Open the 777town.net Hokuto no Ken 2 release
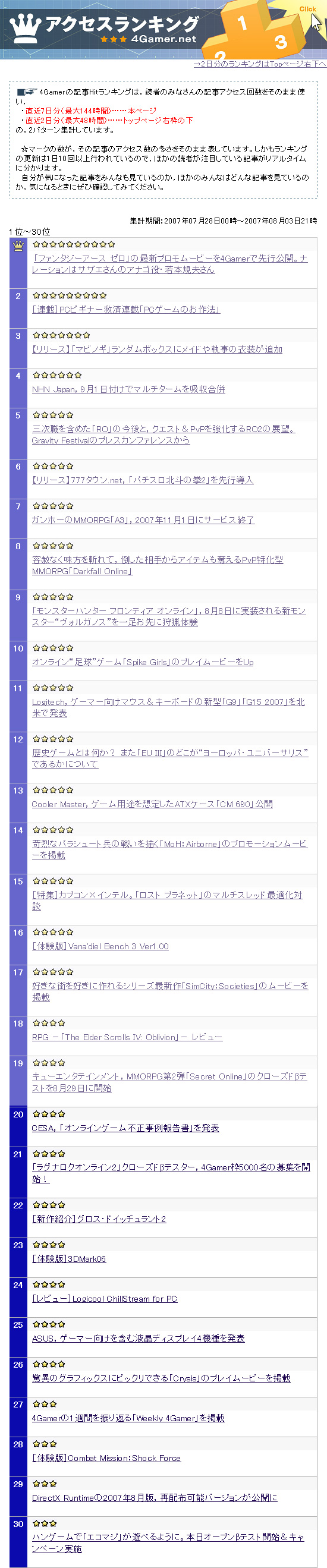The height and width of the screenshot is (1568, 327). (143, 480)
